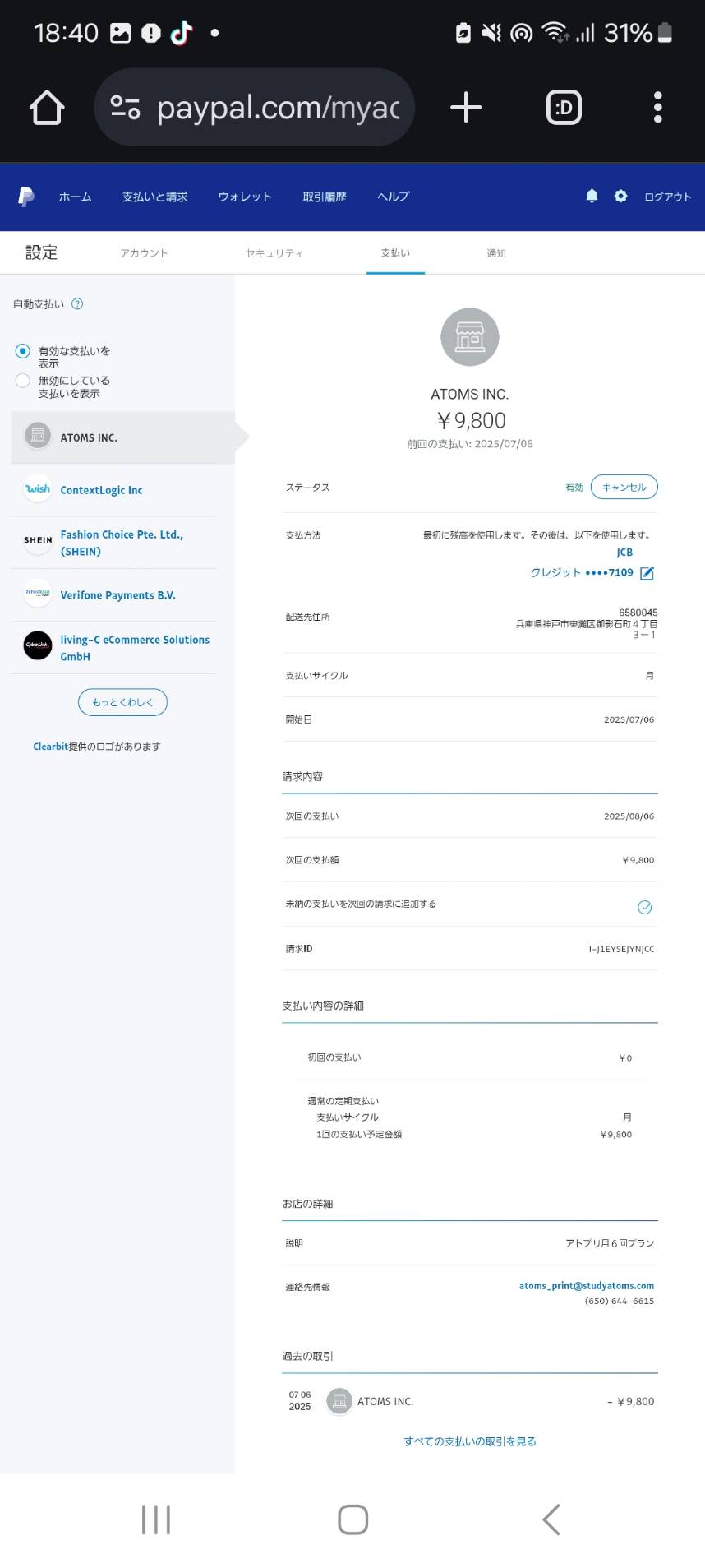This screenshot has width=705, height=1568.
Task: Open Verifone Payments B.V. payment
Action: point(113,595)
